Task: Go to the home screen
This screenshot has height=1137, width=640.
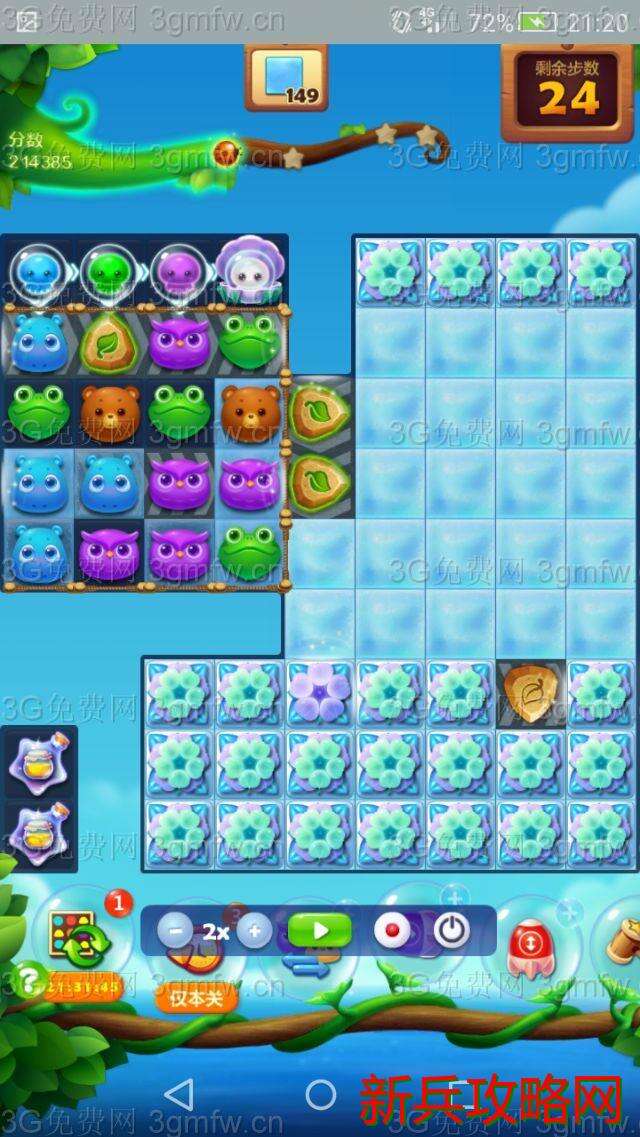Action: 320,1095
